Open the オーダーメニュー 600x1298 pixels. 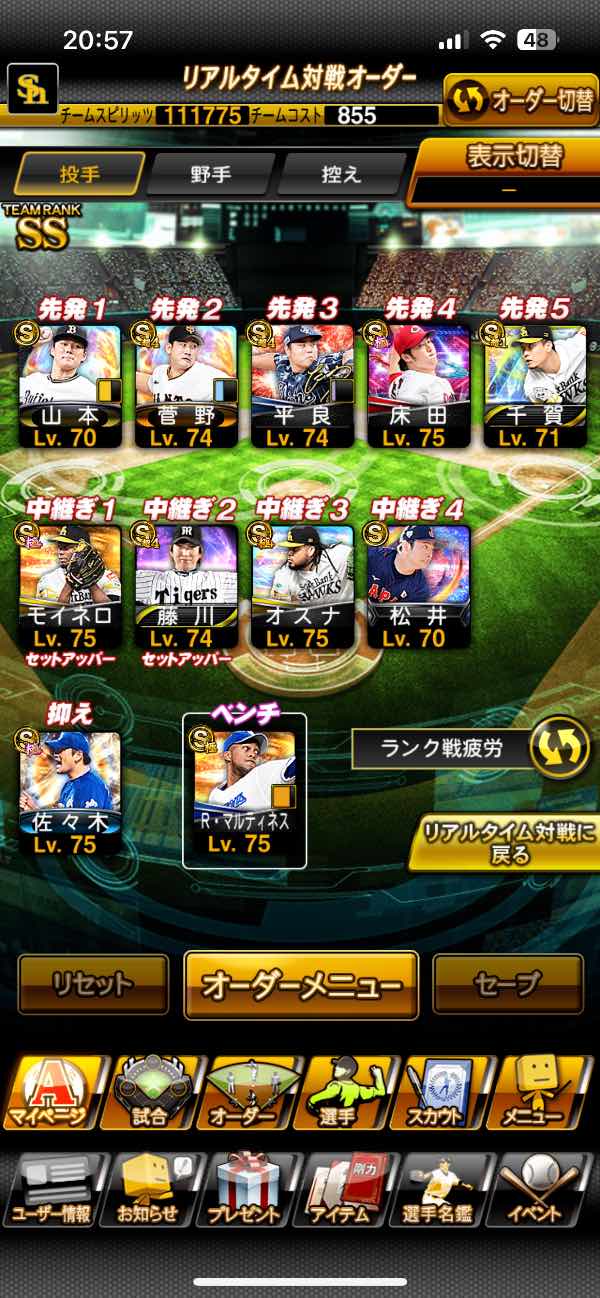click(301, 985)
